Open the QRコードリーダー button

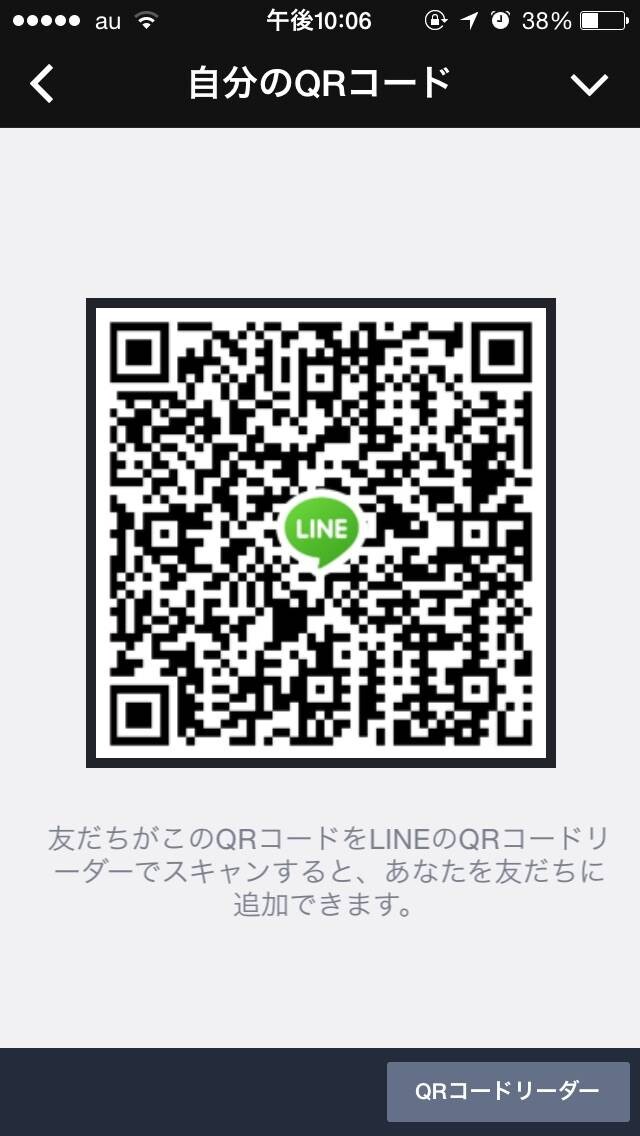[508, 1091]
